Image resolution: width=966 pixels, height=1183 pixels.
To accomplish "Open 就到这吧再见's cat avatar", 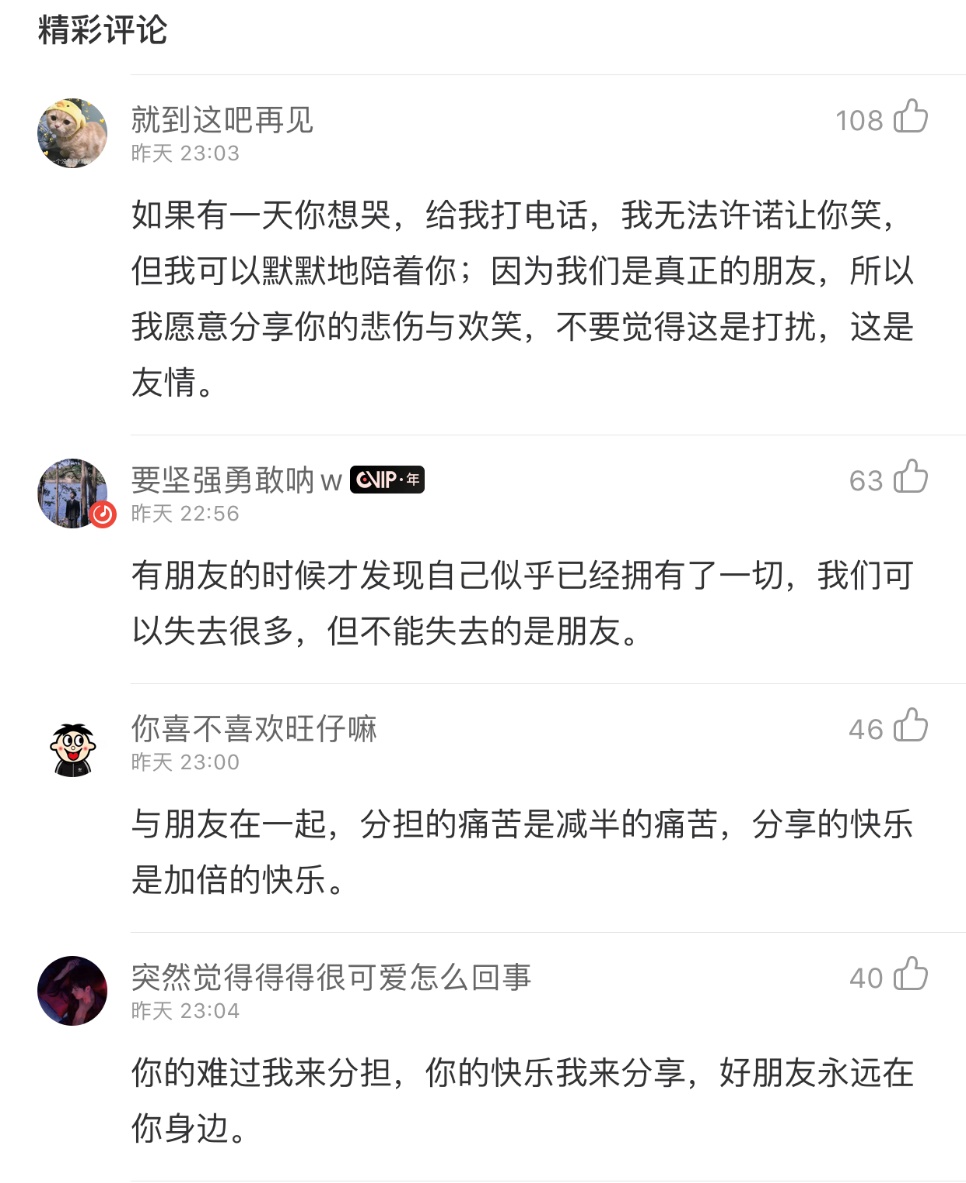I will pyautogui.click(x=71, y=132).
